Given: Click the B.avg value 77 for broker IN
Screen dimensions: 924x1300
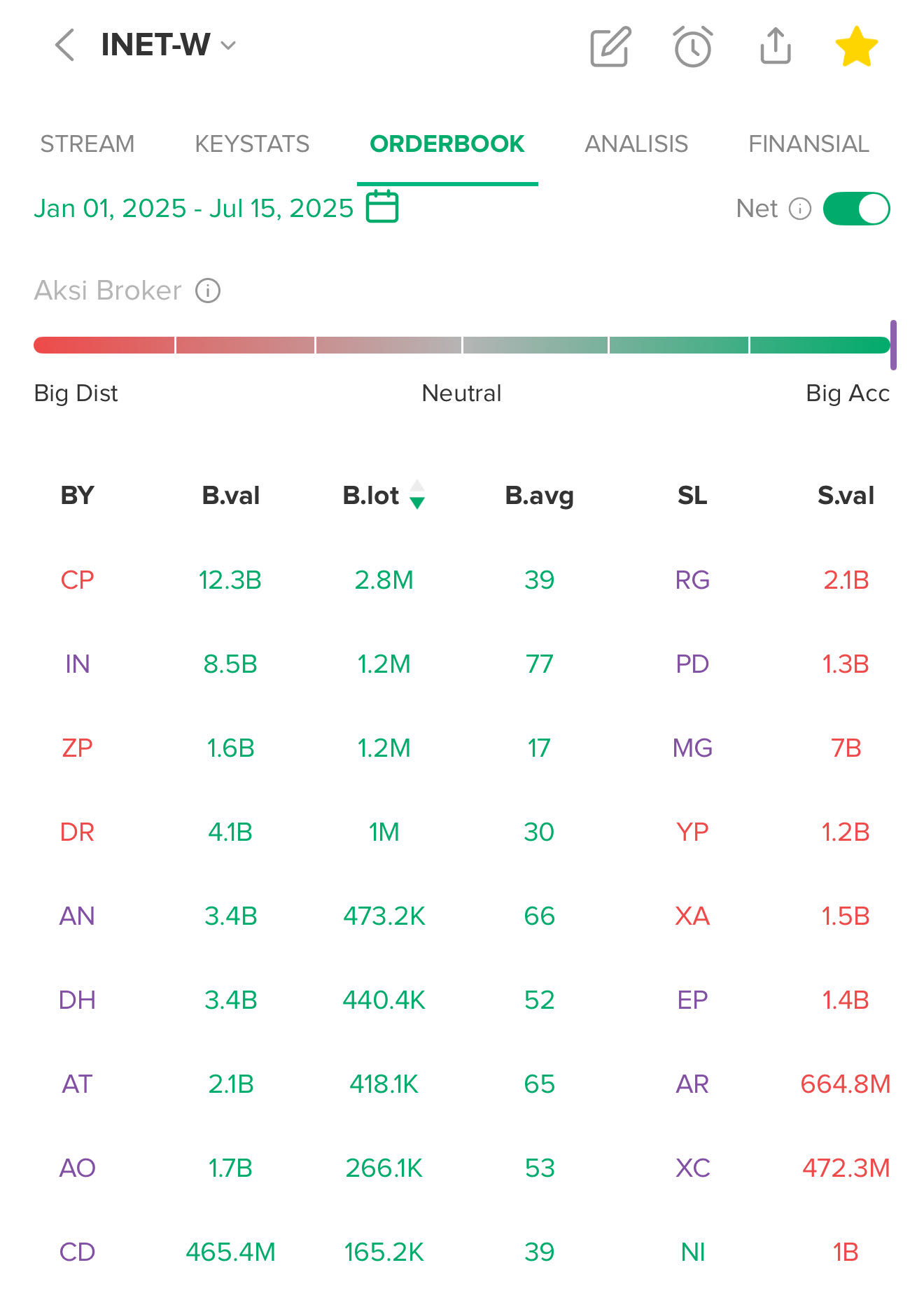Looking at the screenshot, I should 539,664.
